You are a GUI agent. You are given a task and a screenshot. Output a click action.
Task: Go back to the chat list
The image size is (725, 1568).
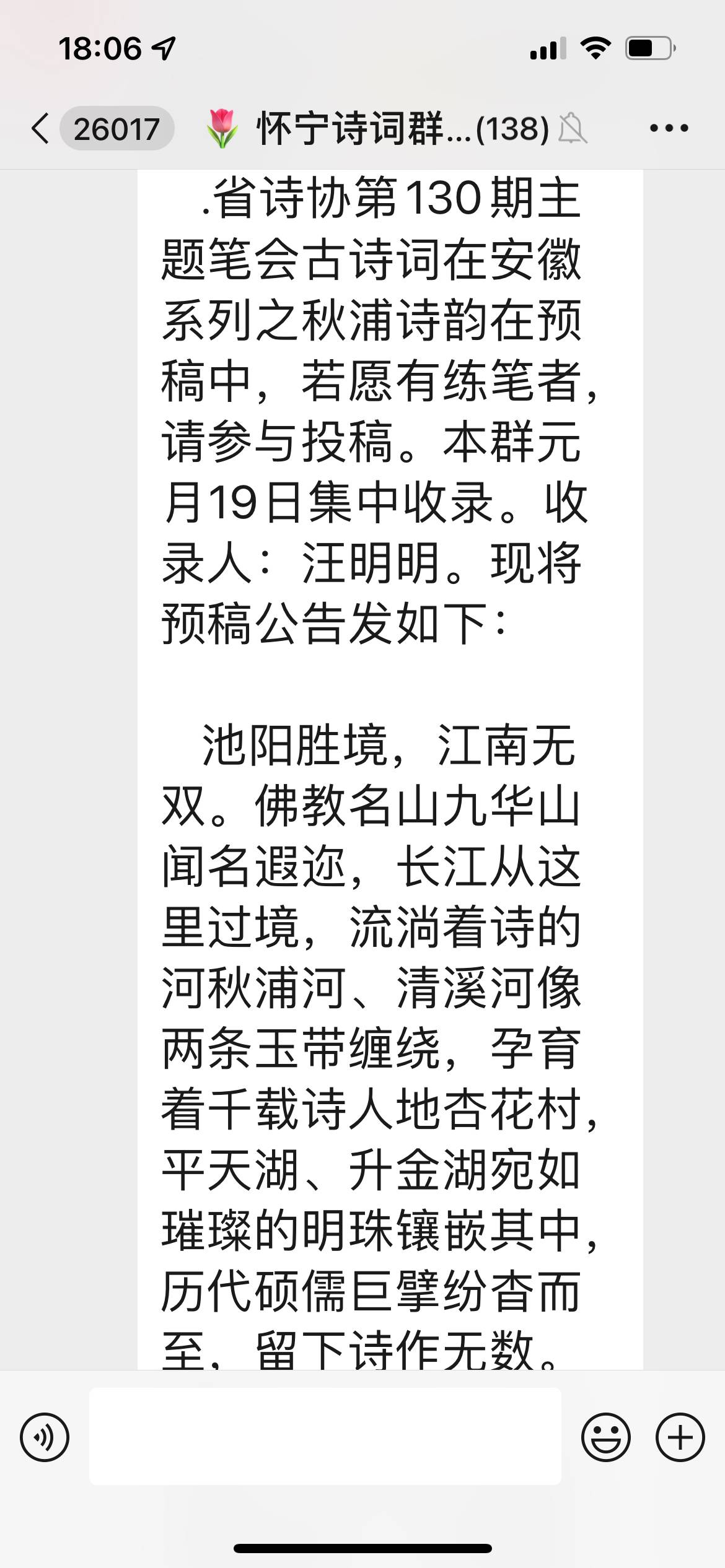click(41, 129)
